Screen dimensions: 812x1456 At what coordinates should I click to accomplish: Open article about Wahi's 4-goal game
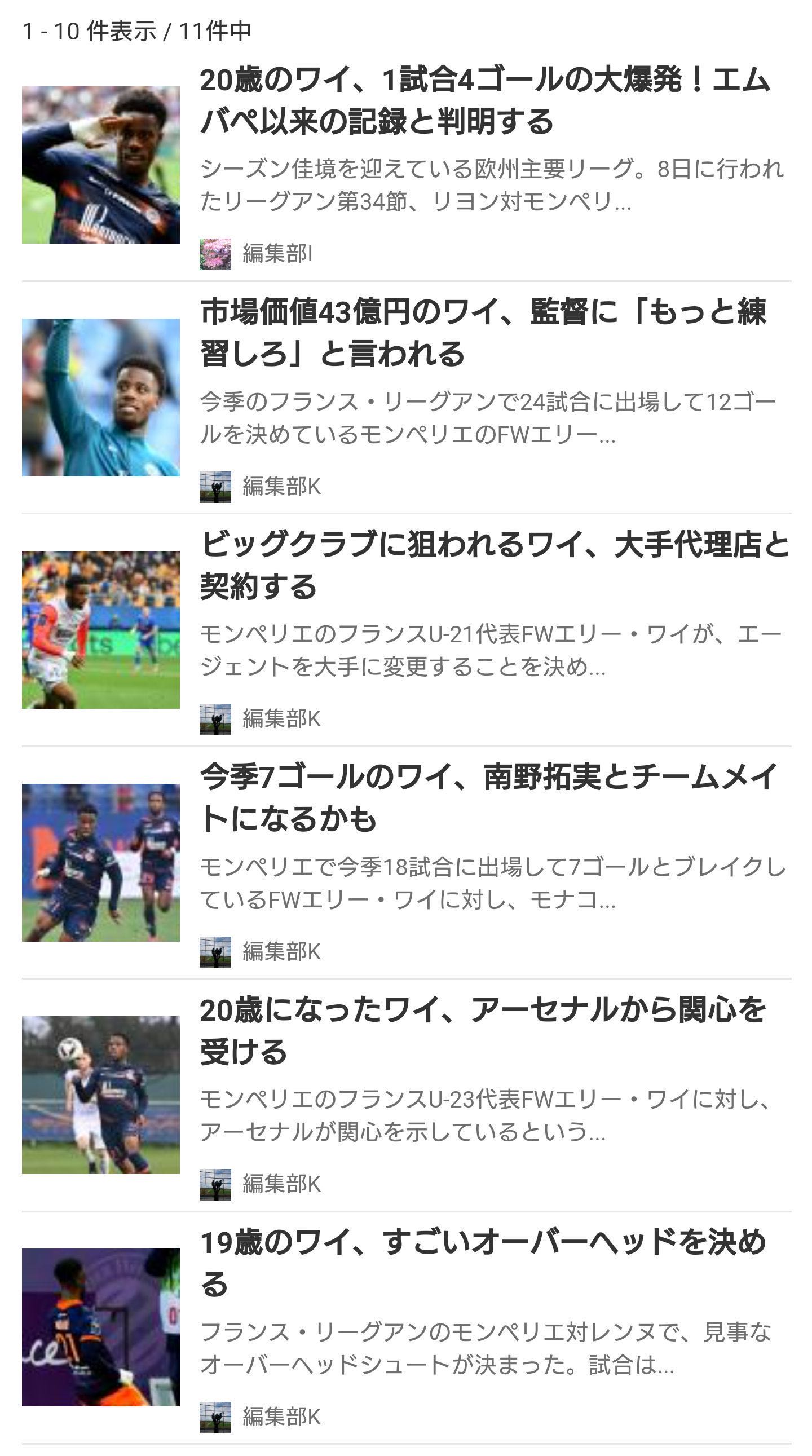pyautogui.click(x=485, y=100)
